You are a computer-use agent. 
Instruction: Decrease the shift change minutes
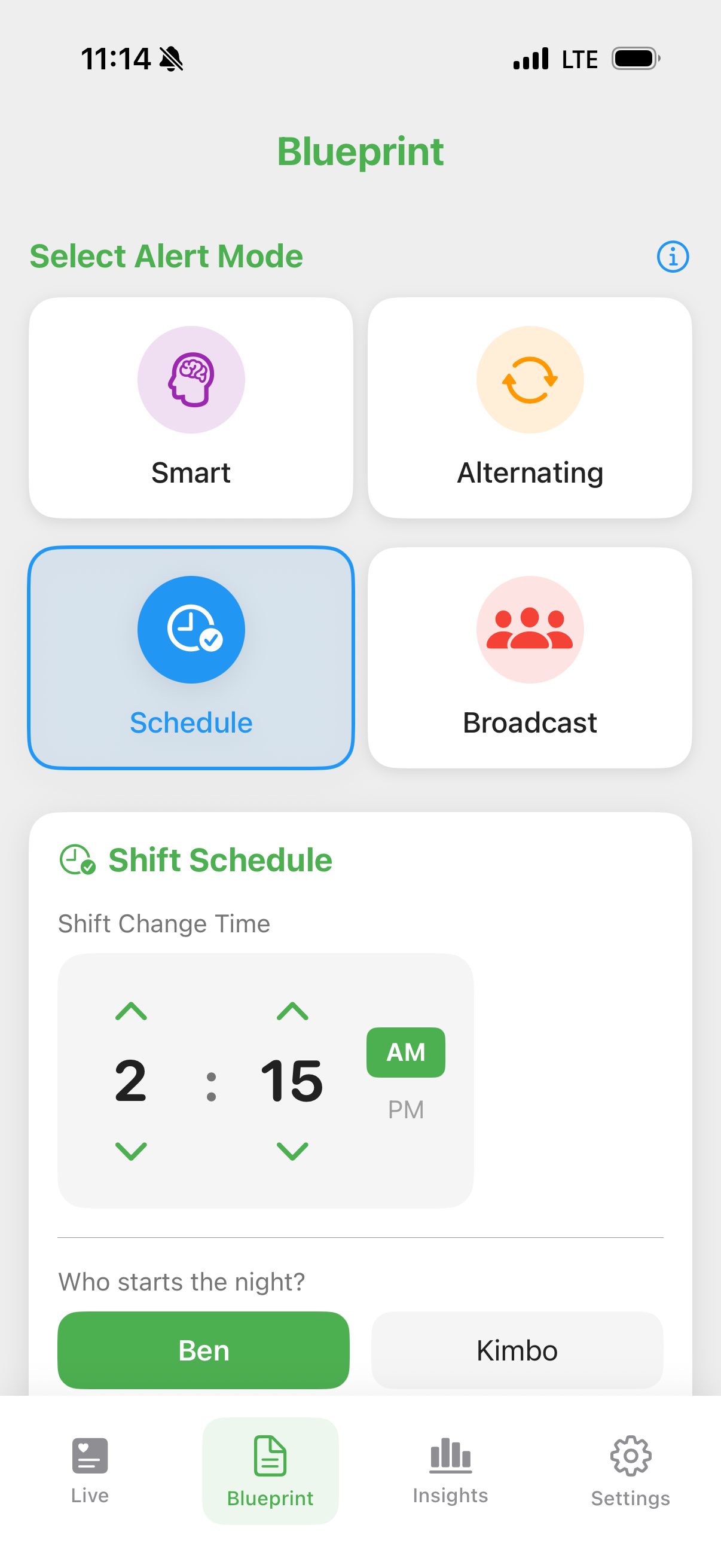(292, 1151)
